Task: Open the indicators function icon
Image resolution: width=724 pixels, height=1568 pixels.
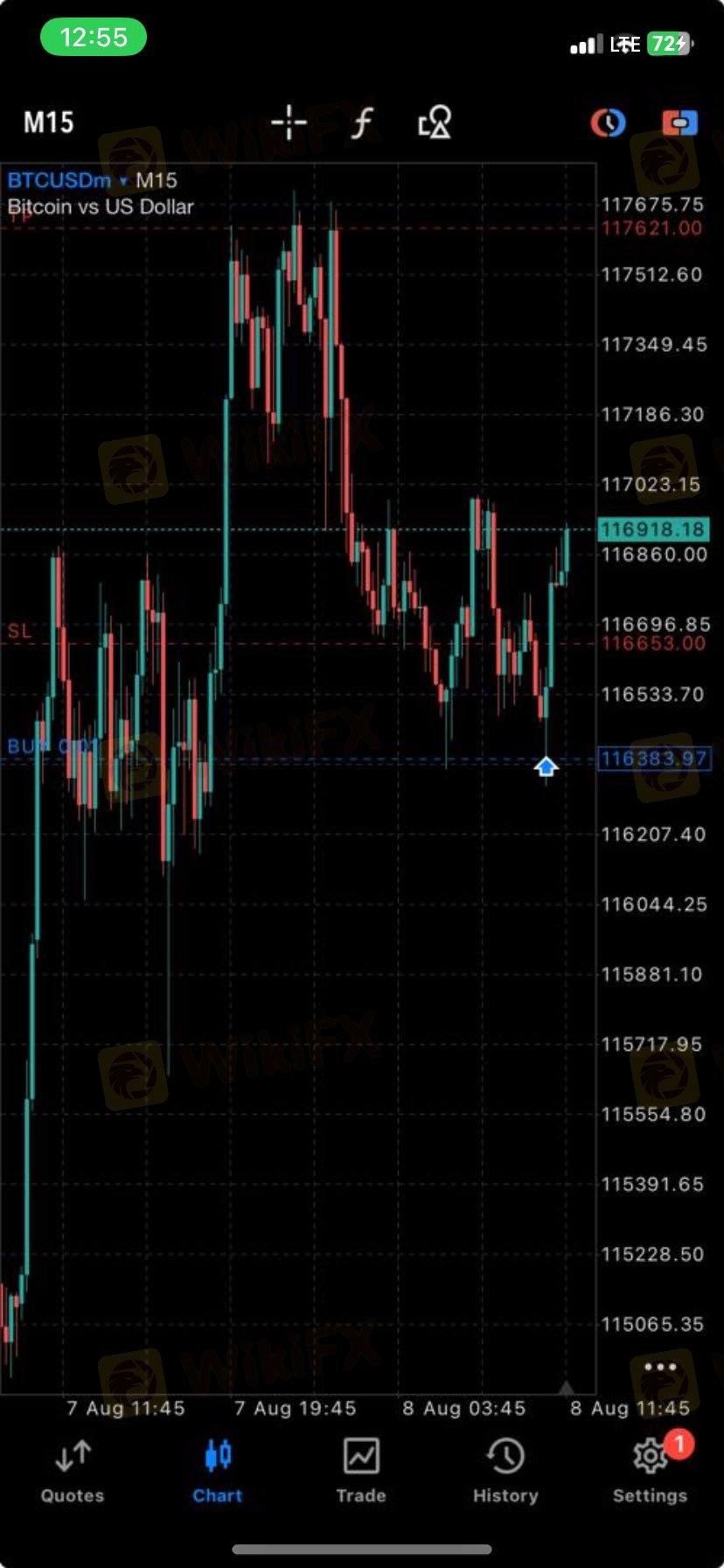Action: [361, 122]
